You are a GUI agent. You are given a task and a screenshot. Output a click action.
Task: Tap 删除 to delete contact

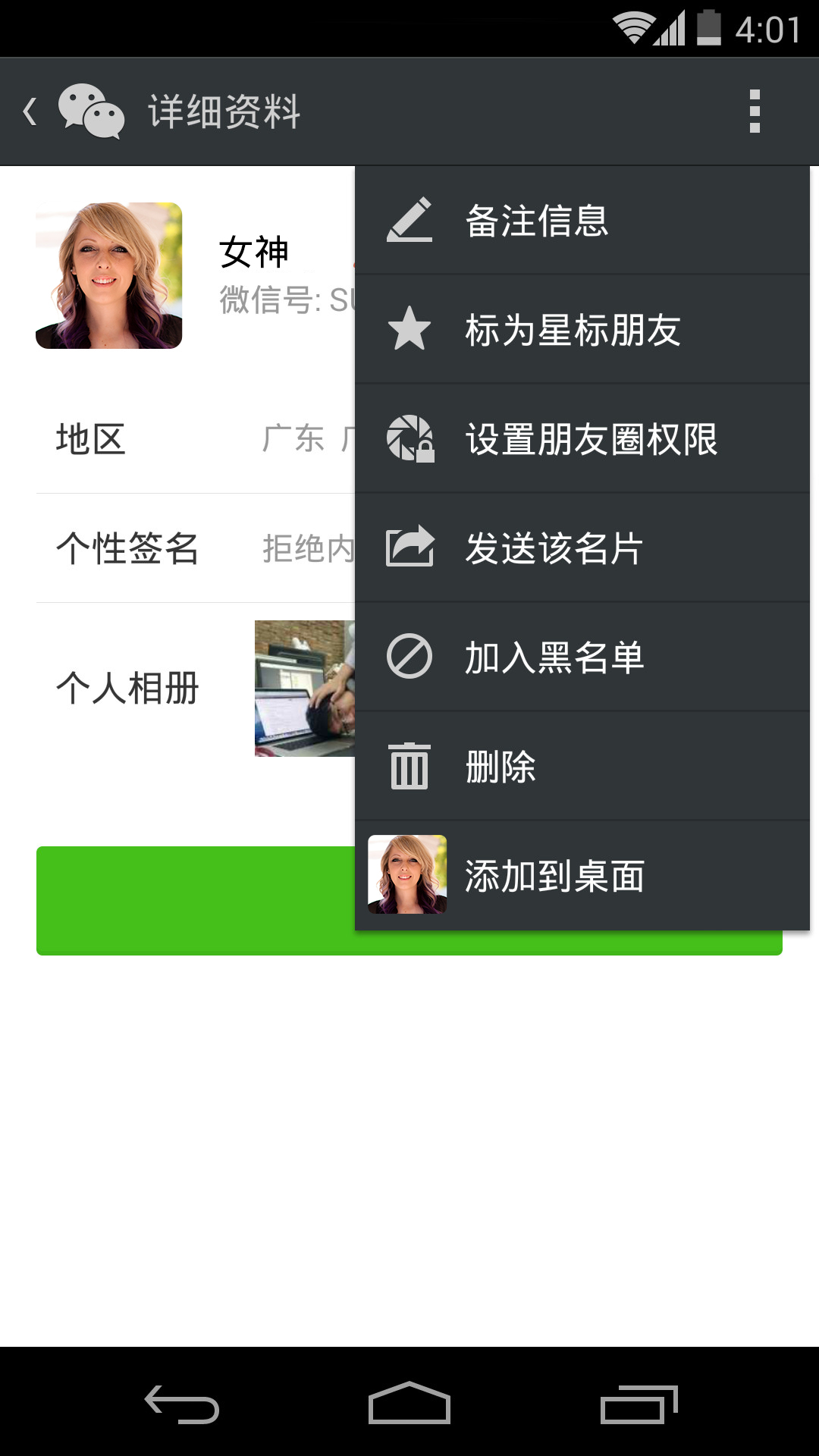click(x=582, y=766)
